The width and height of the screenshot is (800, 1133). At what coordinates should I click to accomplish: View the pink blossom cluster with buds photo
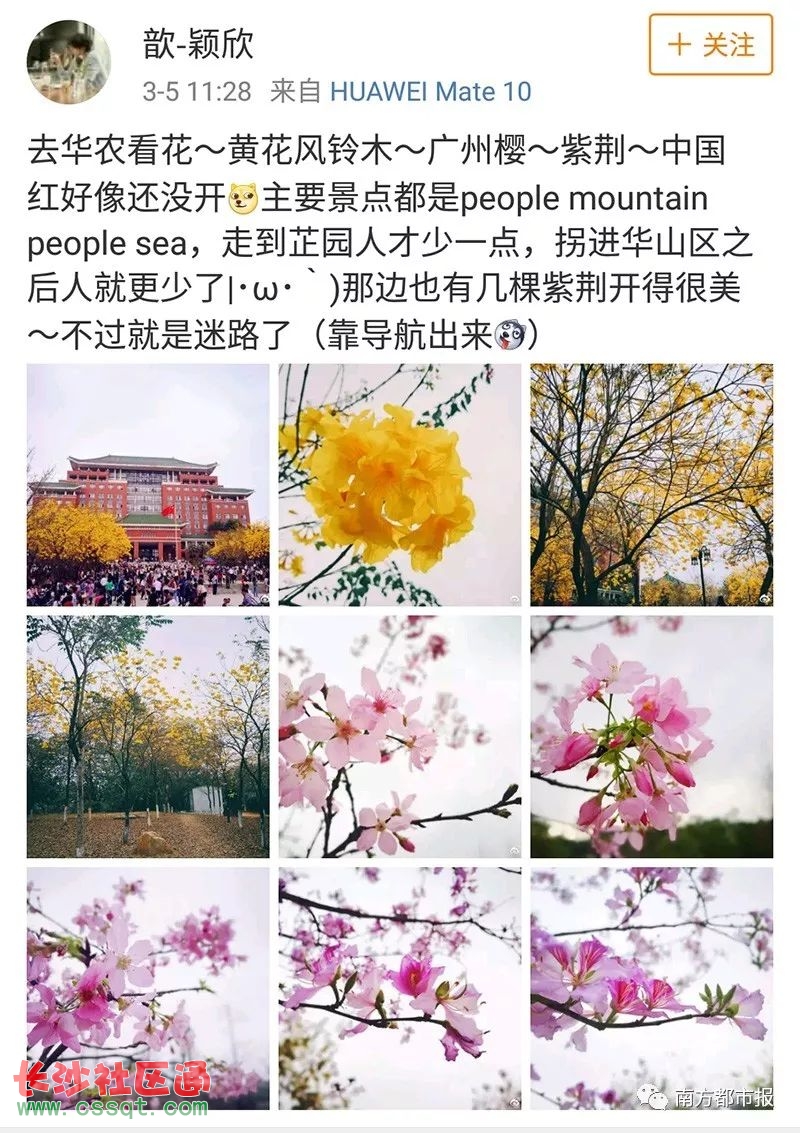coord(651,736)
